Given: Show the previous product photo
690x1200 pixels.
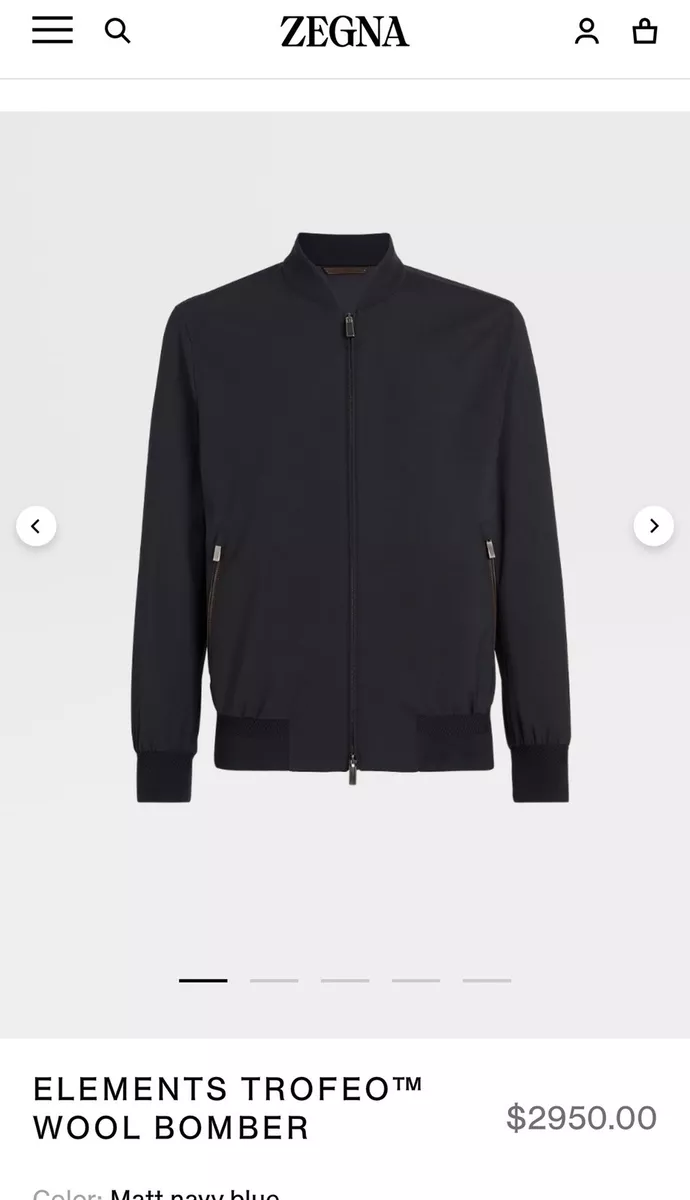Looking at the screenshot, I should coord(36,526).
